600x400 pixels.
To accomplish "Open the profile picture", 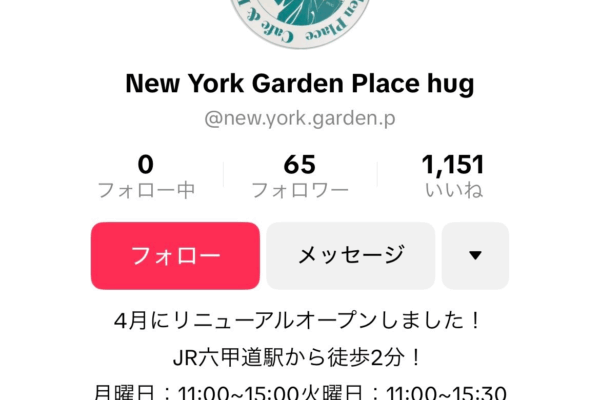I will [x=299, y=22].
